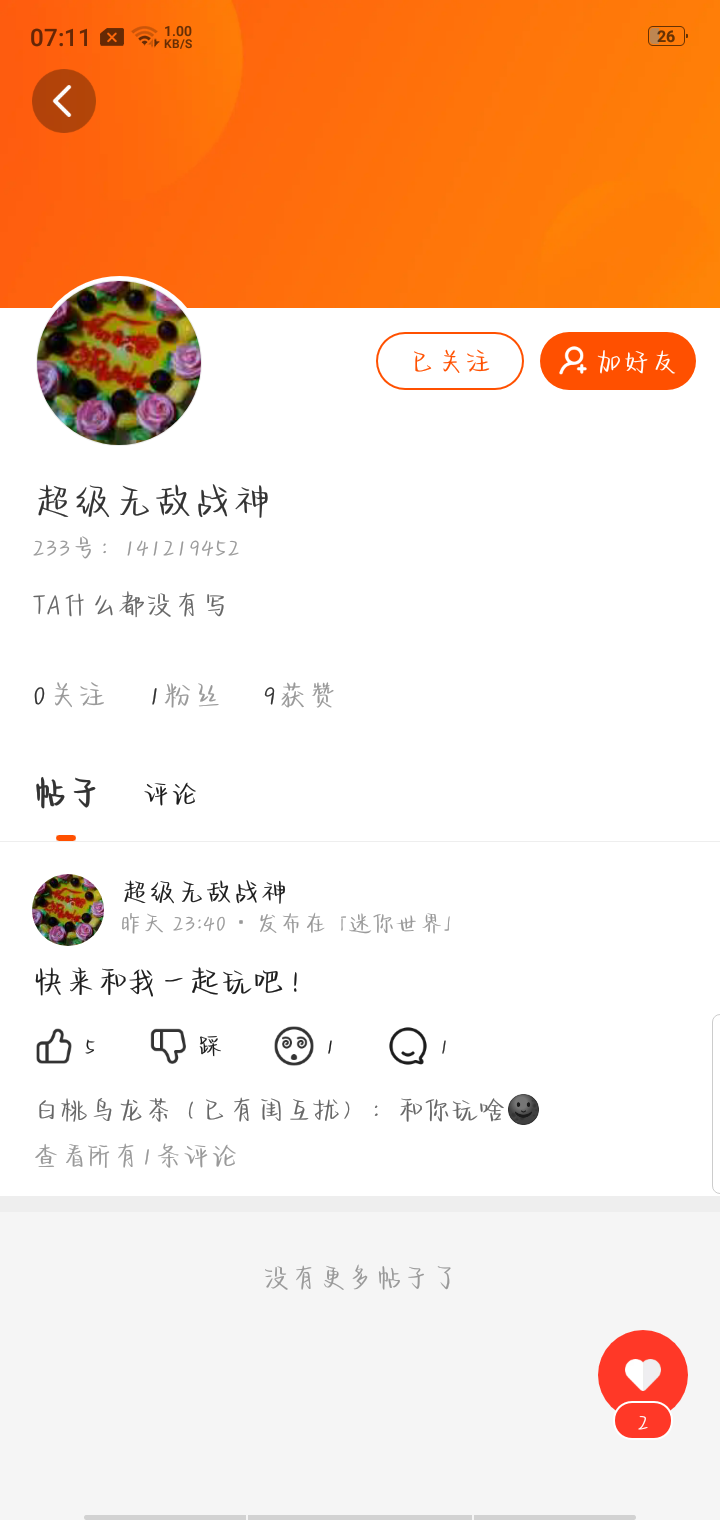Tap the dizzy-face reaction icon
Viewport: 720px width, 1520px height.
pos(294,1047)
